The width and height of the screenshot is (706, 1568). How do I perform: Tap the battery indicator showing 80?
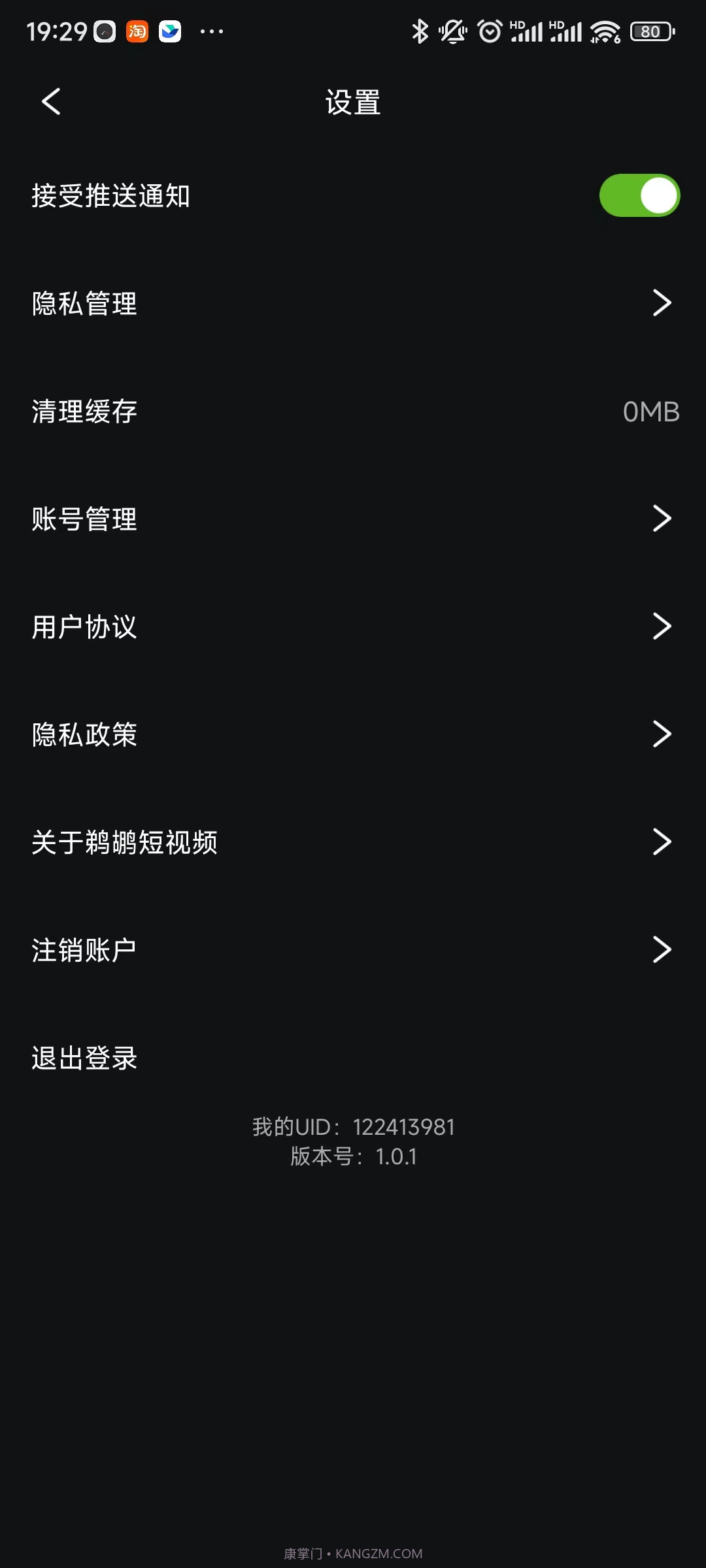(651, 31)
